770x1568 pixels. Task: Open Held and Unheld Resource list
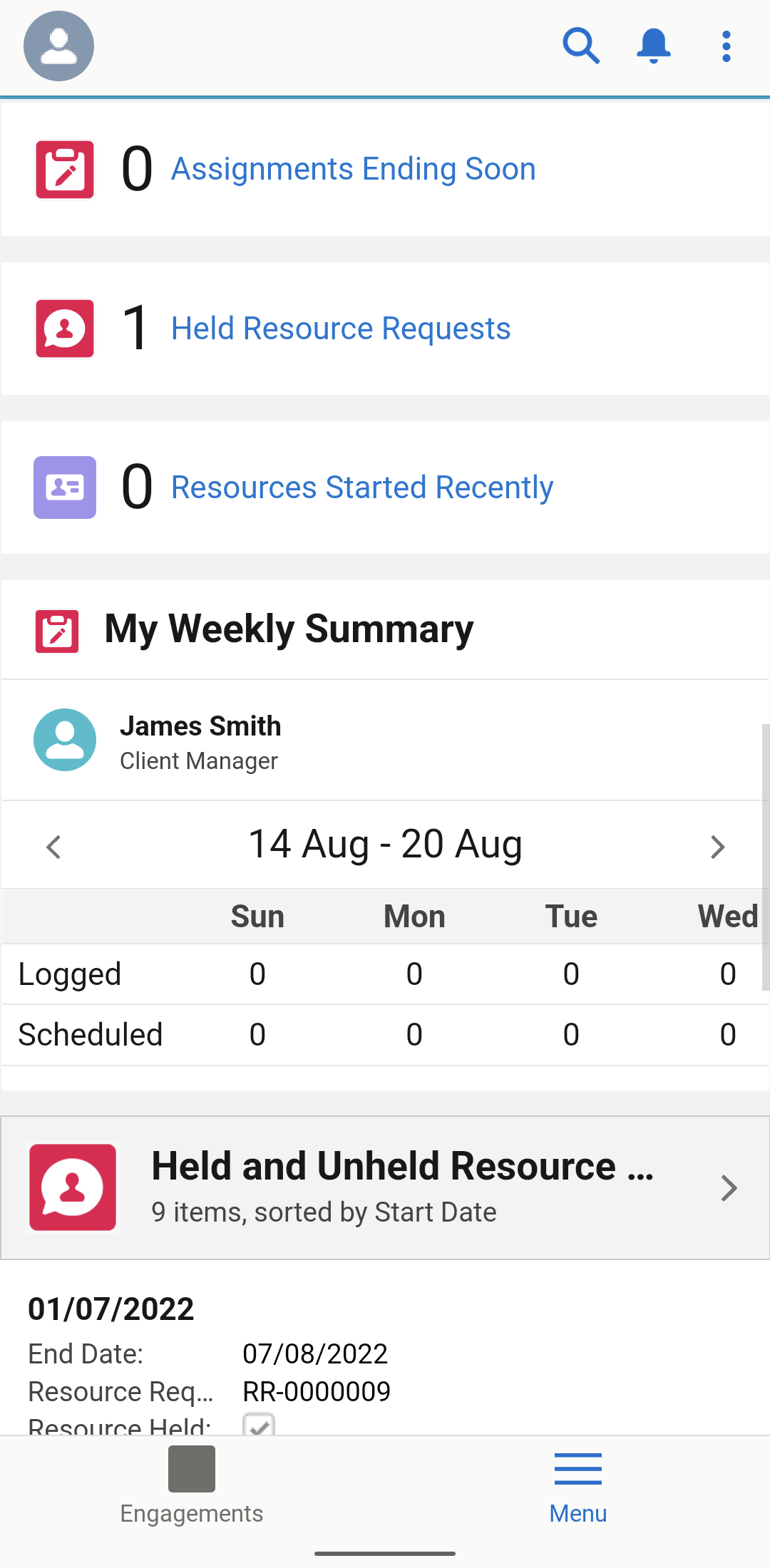tap(401, 1187)
